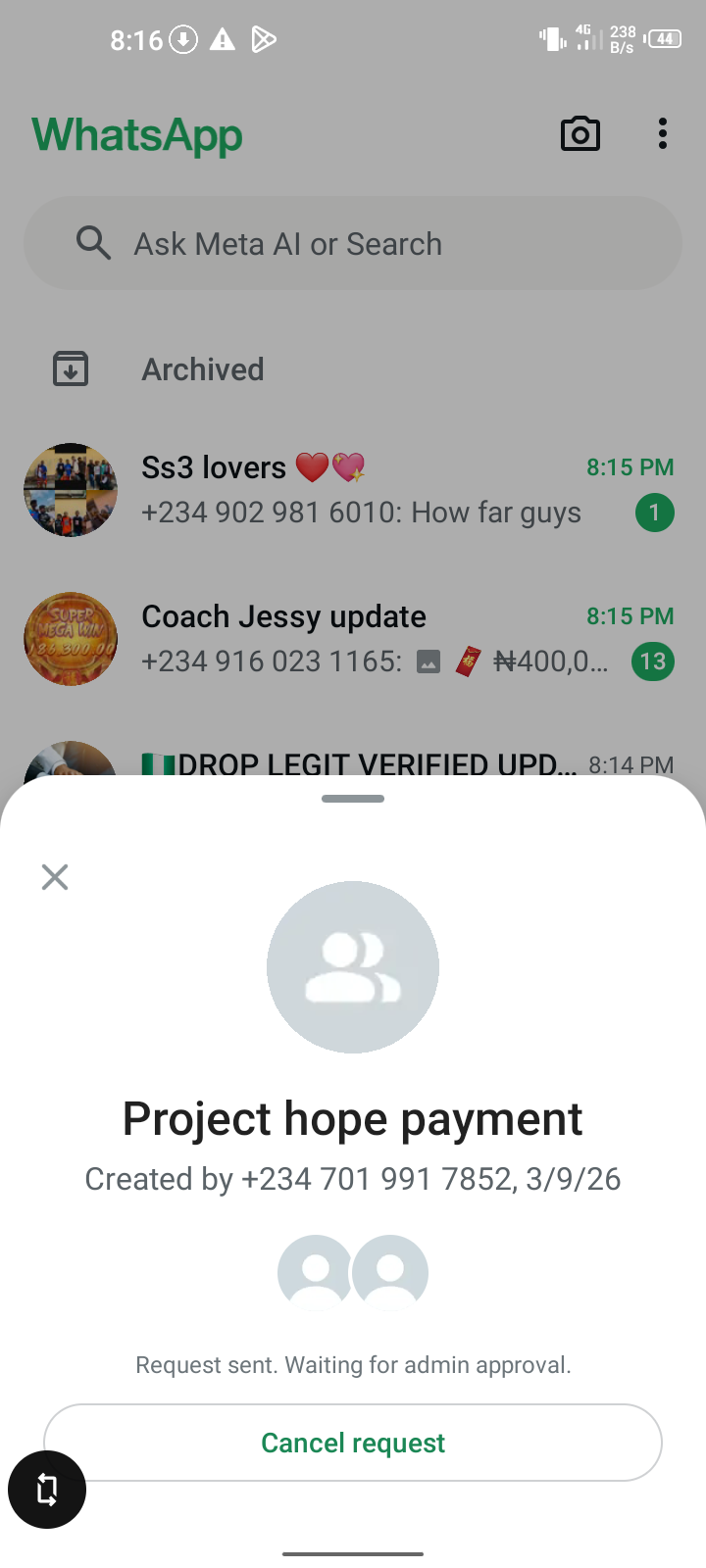Tap the Ask Meta AI or Search box
Image resolution: width=706 pixels, height=1568 pixels.
(353, 243)
